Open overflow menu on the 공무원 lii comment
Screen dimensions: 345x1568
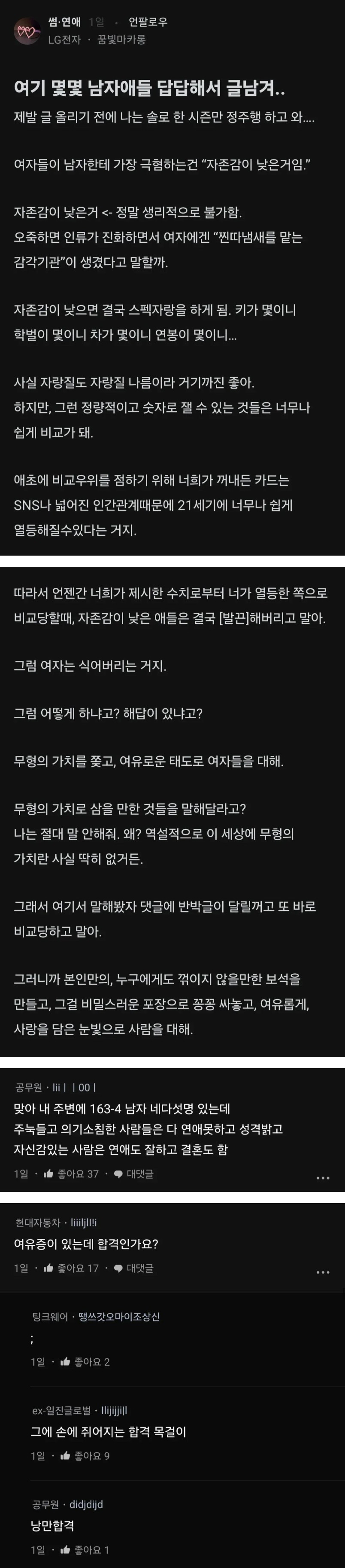[x=323, y=1178]
